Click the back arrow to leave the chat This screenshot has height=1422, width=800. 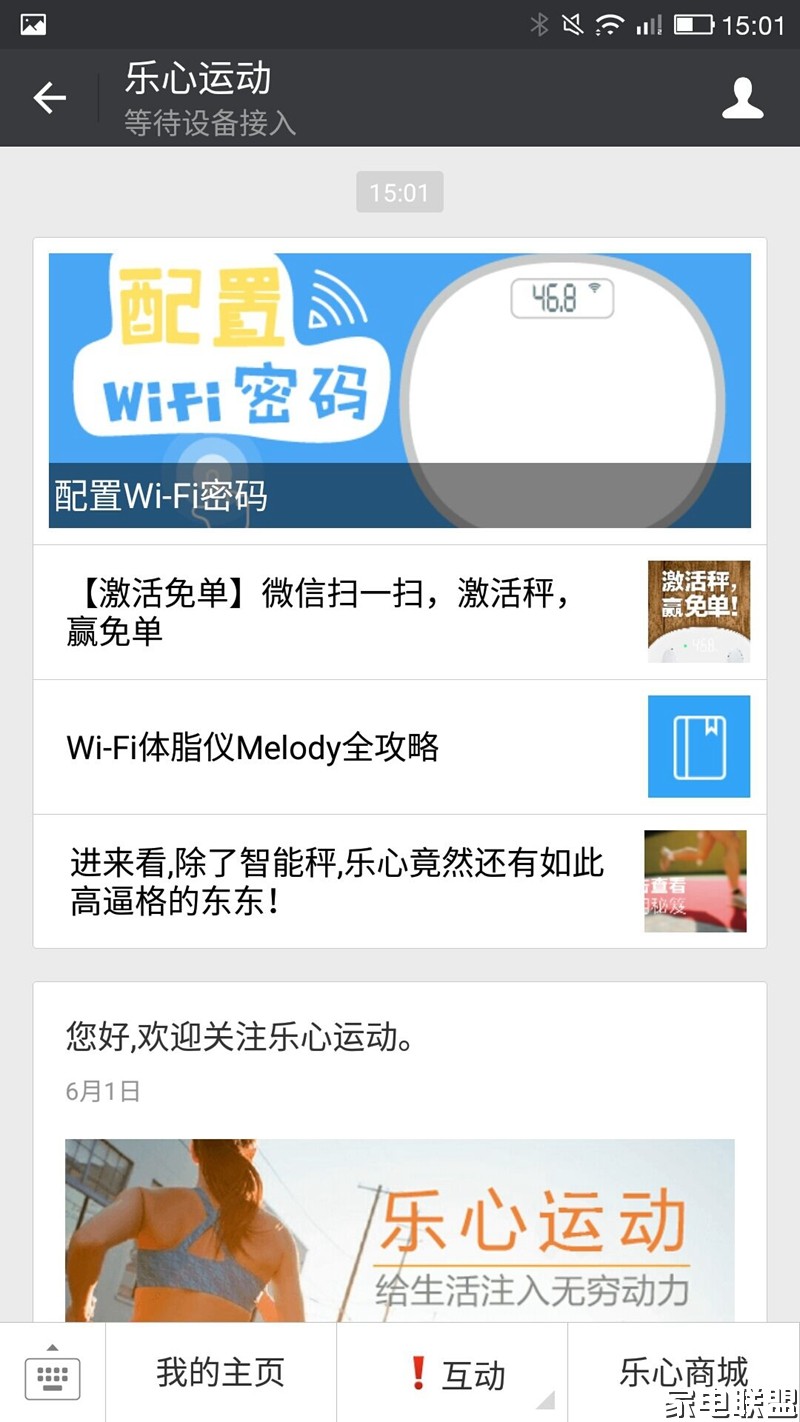48,98
